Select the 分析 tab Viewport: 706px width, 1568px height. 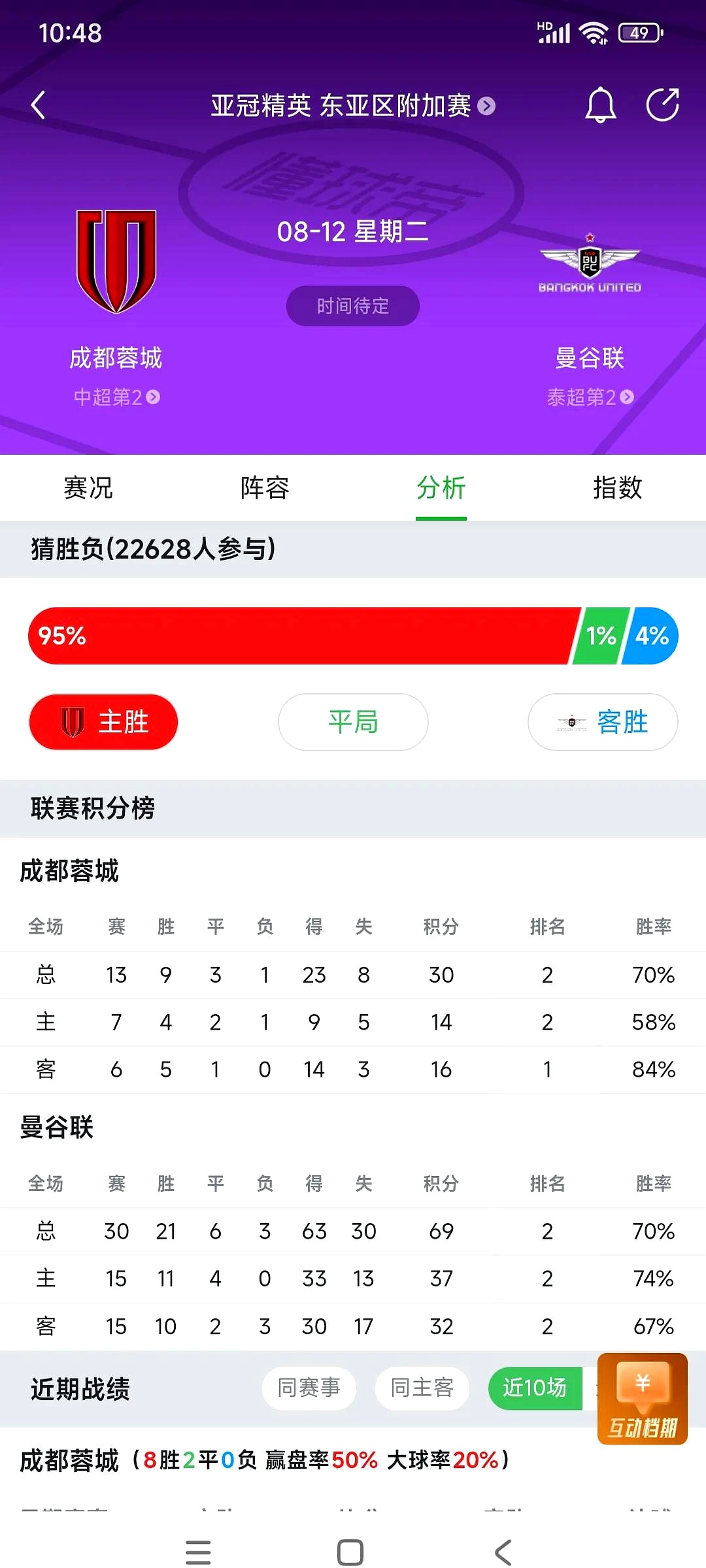pos(441,487)
